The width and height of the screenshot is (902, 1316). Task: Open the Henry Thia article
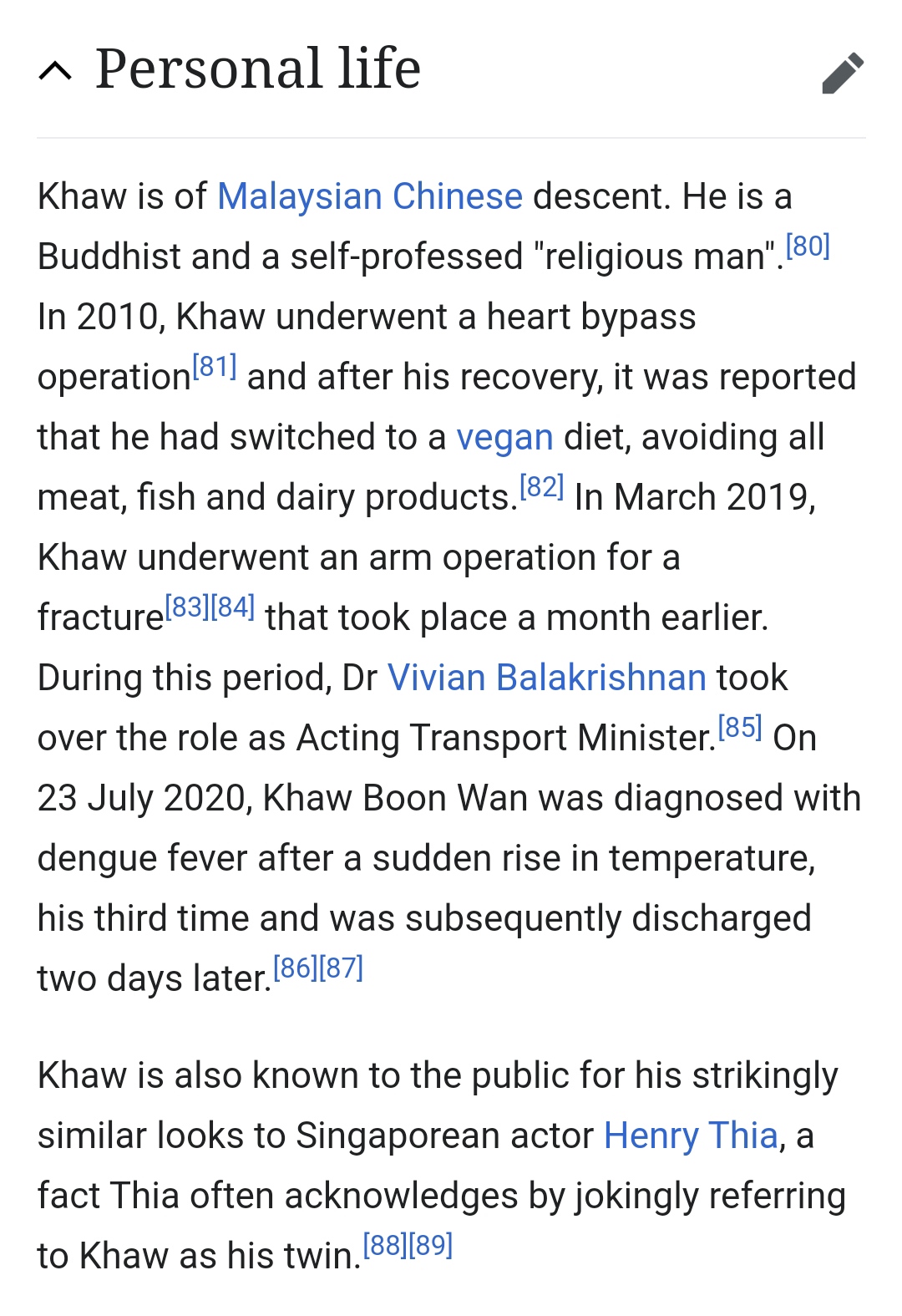click(x=691, y=1136)
